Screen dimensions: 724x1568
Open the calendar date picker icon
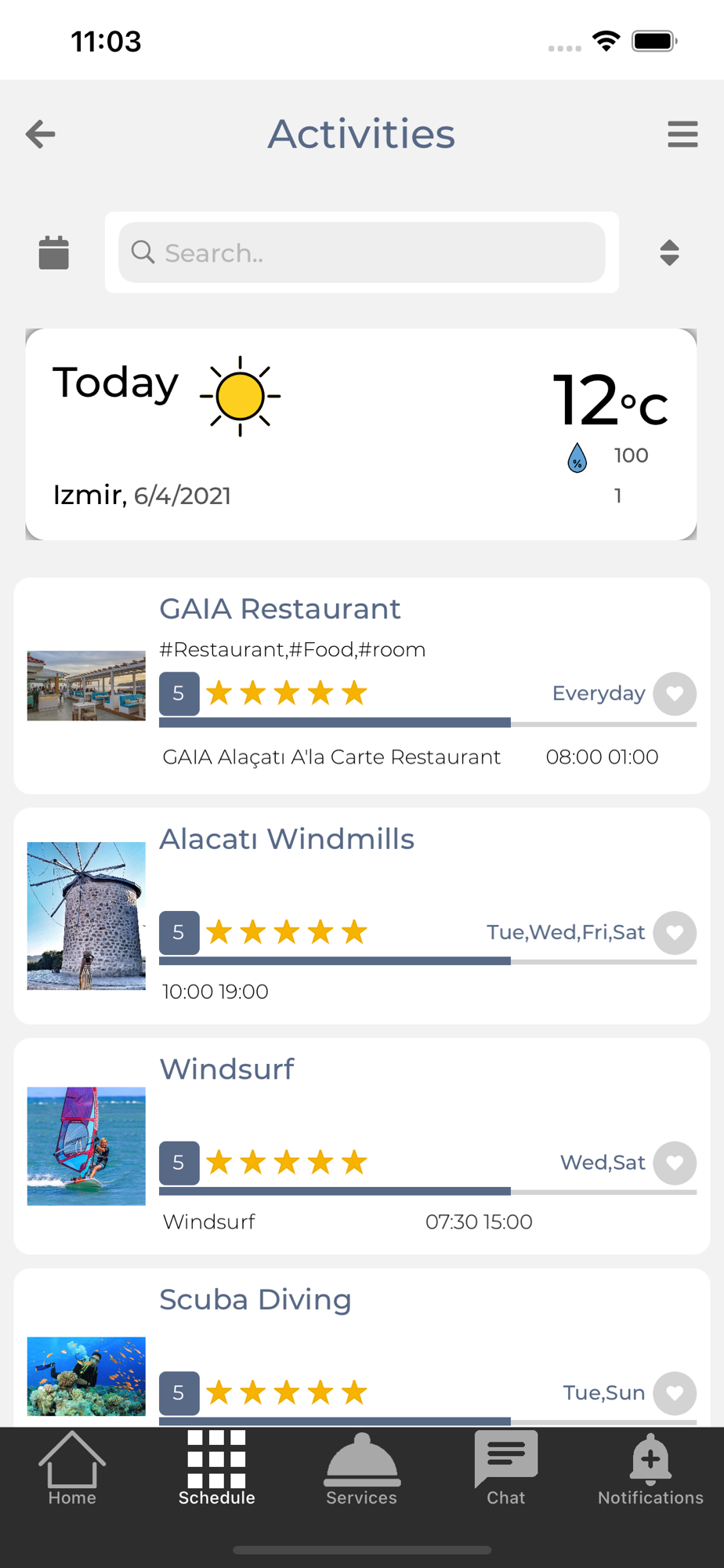[x=54, y=252]
